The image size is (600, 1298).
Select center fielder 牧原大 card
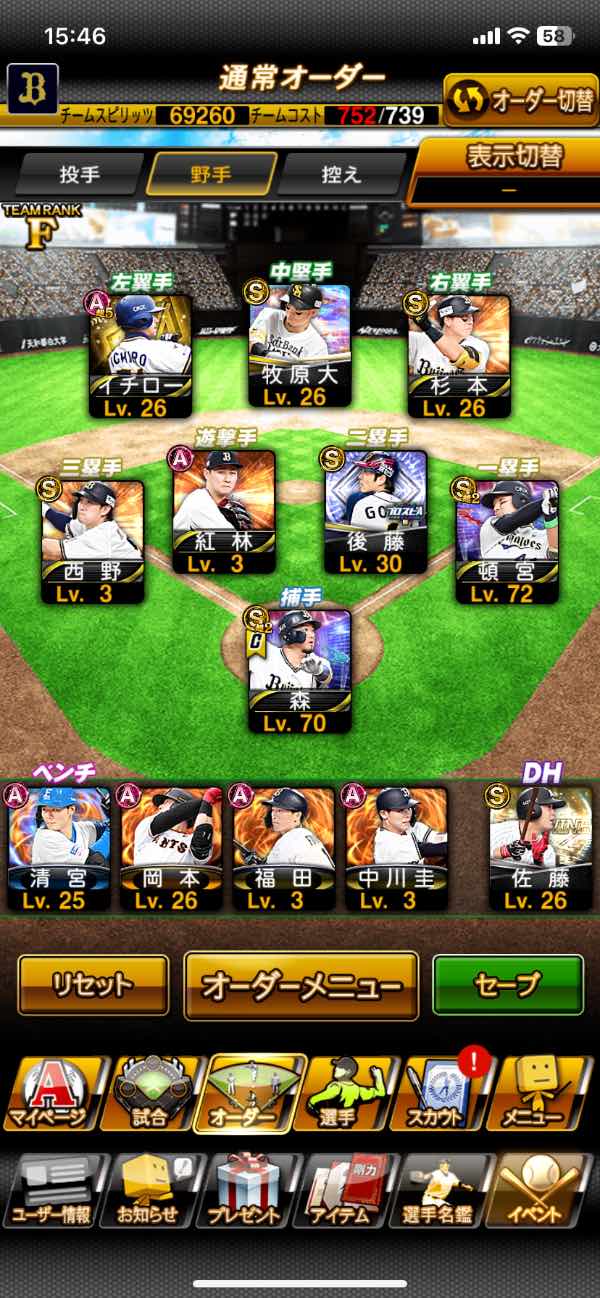coord(300,345)
